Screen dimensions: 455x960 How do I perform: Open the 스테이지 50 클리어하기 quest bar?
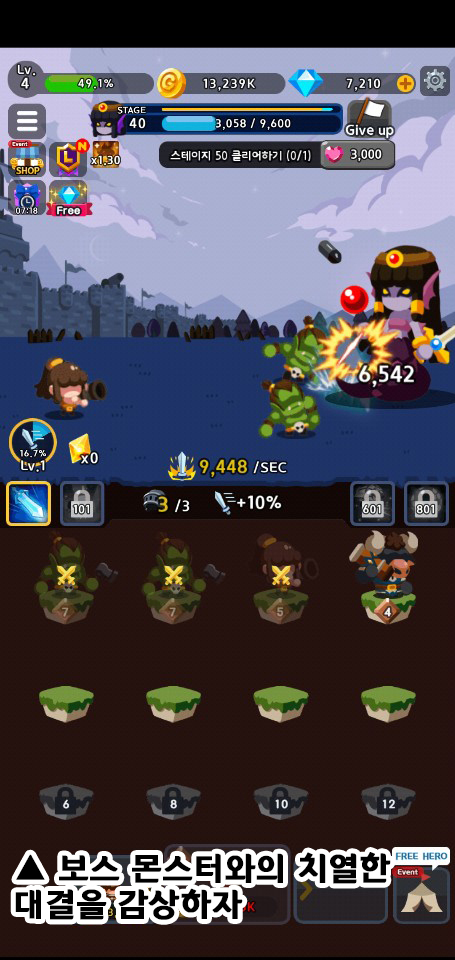pos(241,155)
